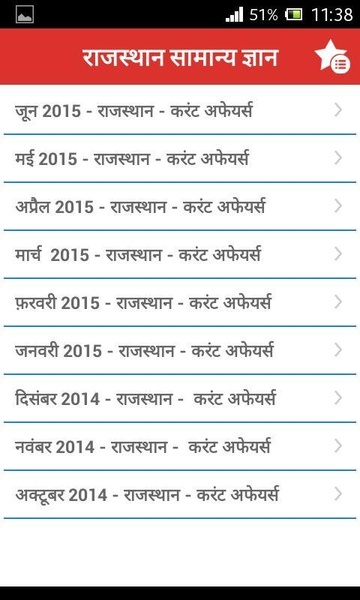Open मई 2015 करंट अफेयर्स
Viewport: 360px width, 600px height.
(x=180, y=158)
